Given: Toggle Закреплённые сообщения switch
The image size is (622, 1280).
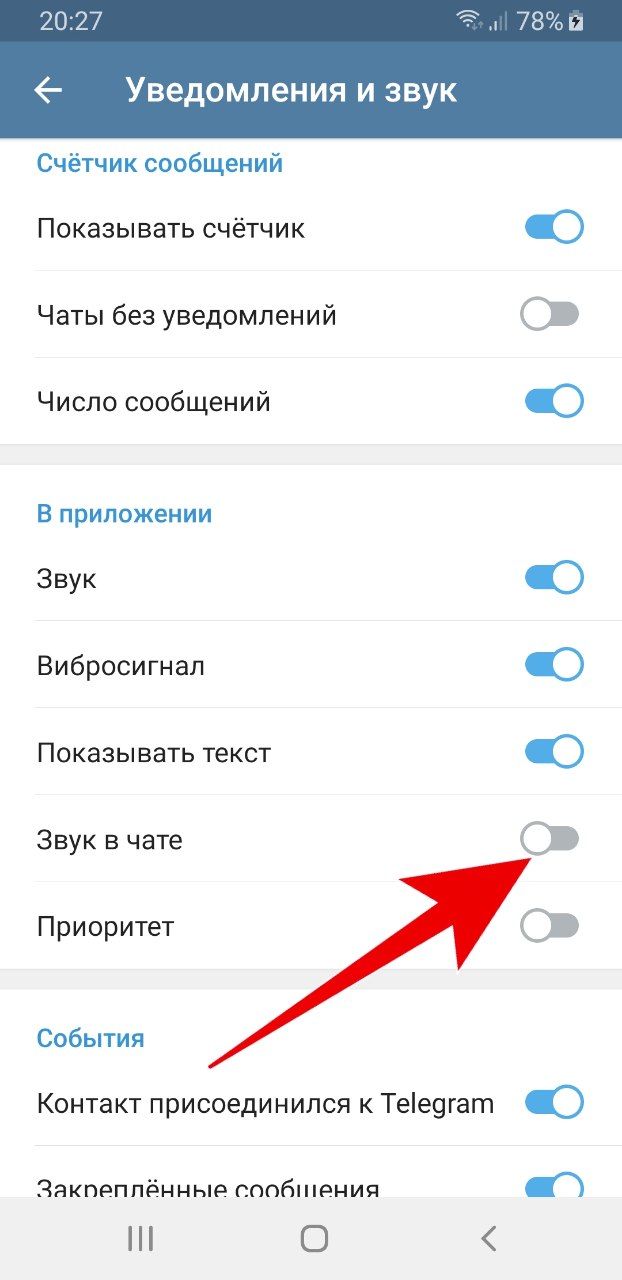Looking at the screenshot, I should click(553, 1186).
